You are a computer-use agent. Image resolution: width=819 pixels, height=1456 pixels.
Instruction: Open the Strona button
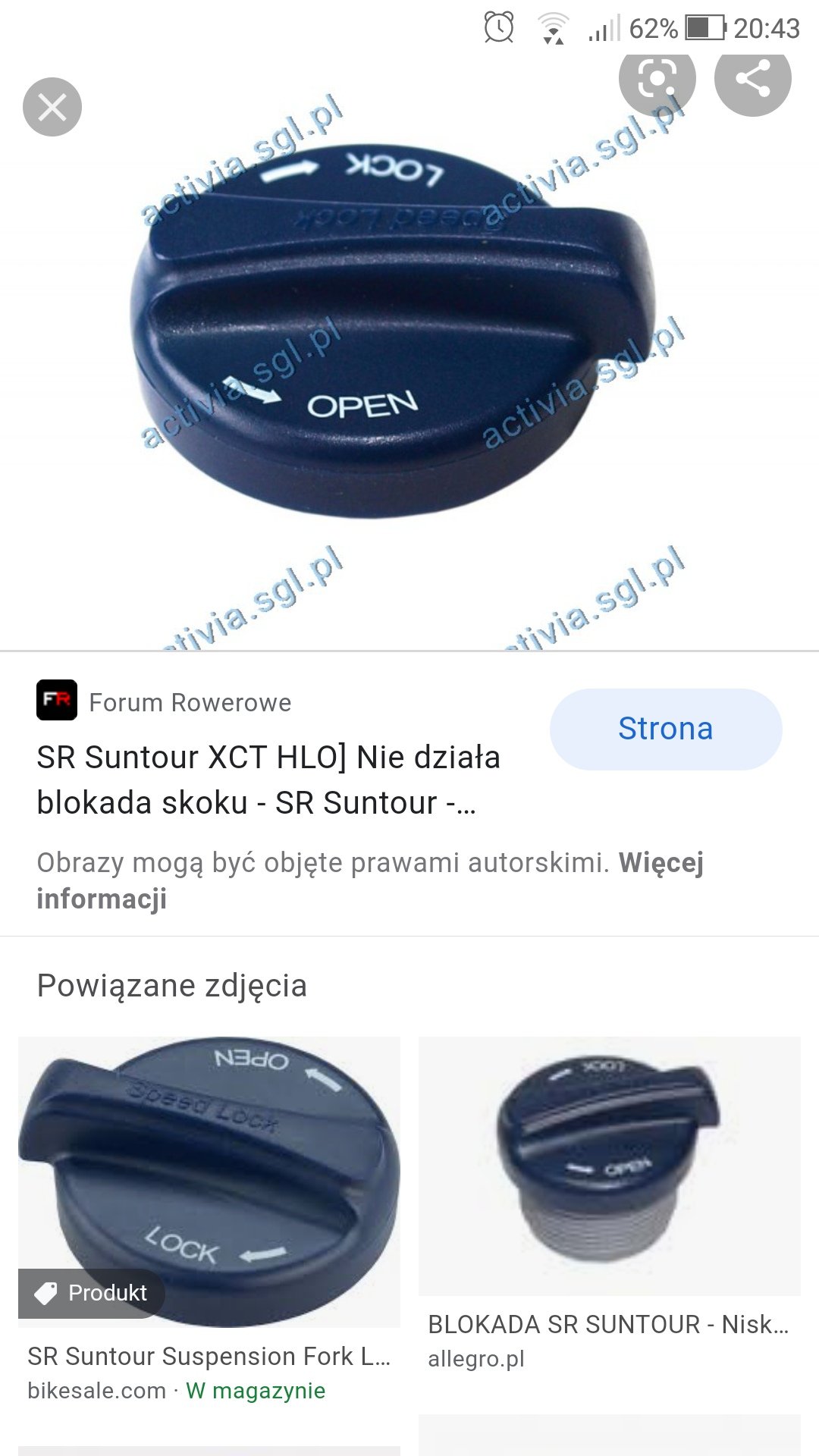point(666,729)
